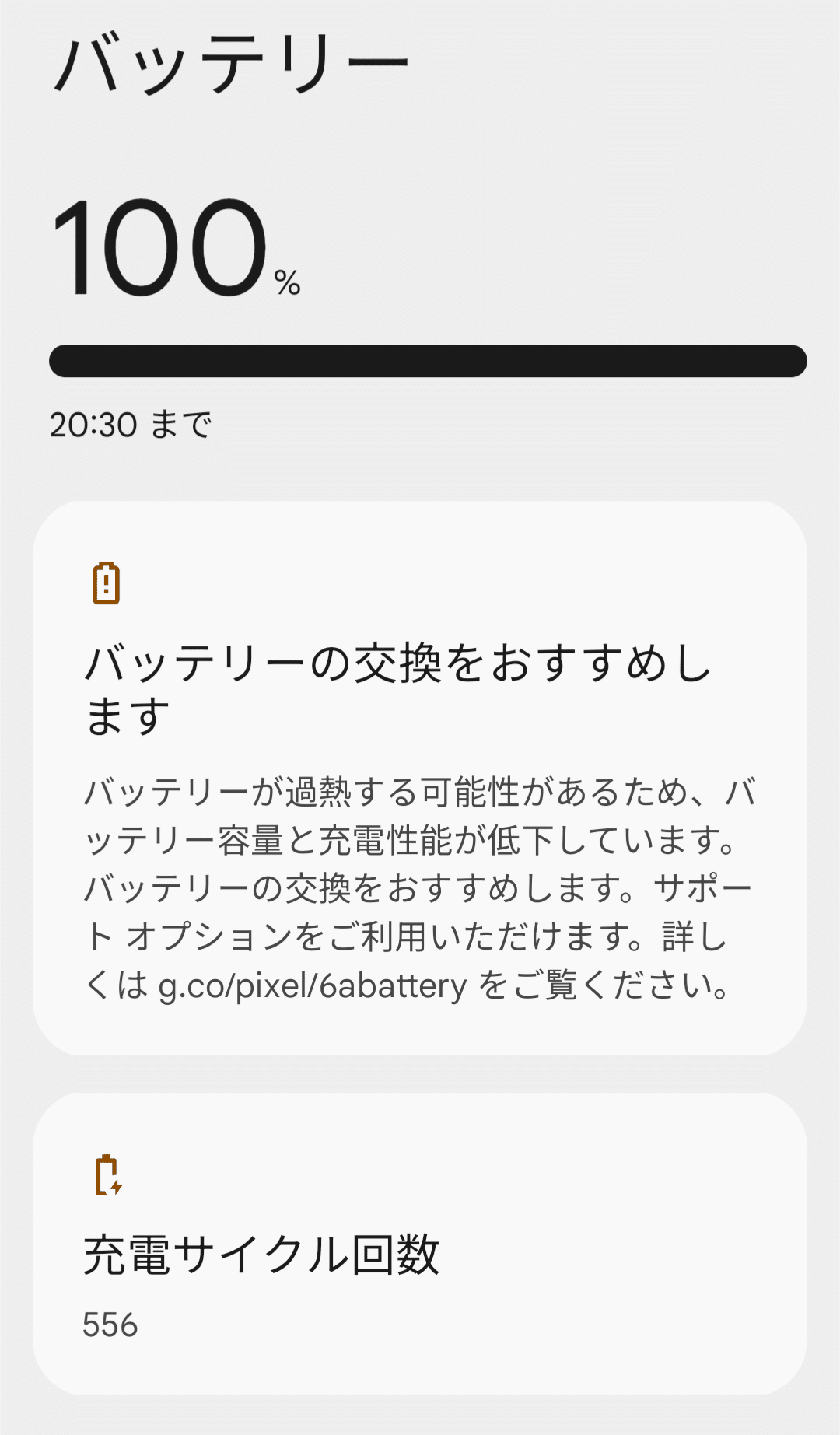
Task: Click the 充電サイクル回数 label text
Action: pyautogui.click(x=261, y=1255)
